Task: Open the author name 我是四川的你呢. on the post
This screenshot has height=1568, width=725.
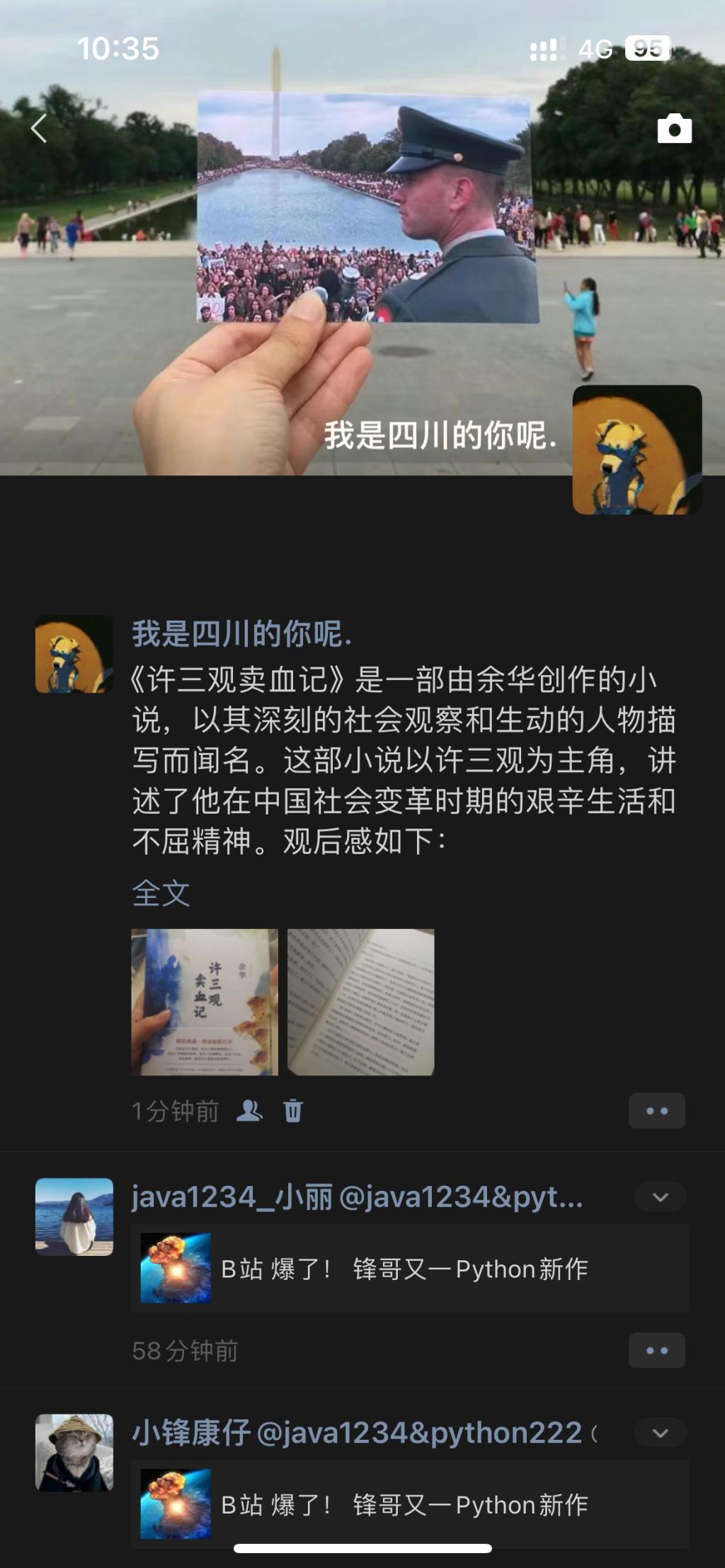Action: click(x=241, y=634)
